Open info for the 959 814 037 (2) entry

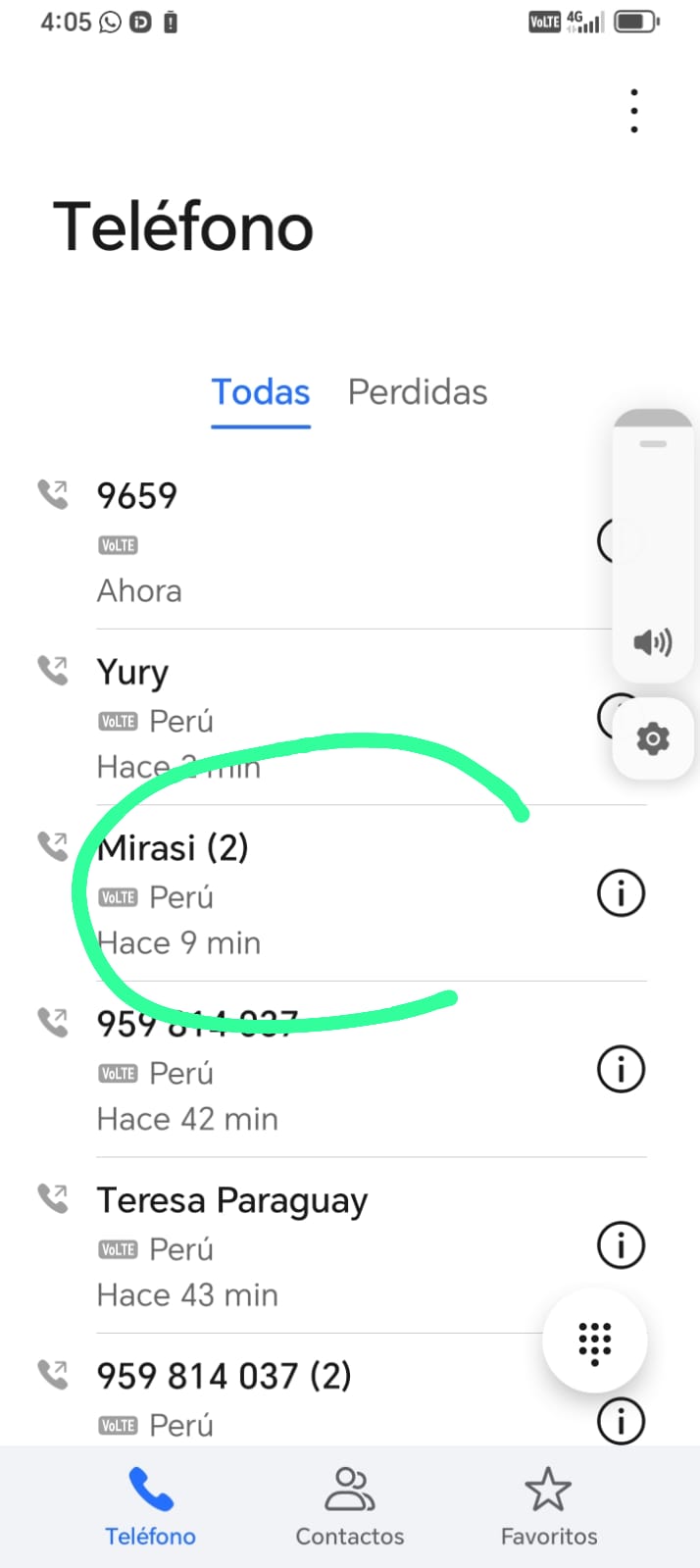(x=621, y=1420)
